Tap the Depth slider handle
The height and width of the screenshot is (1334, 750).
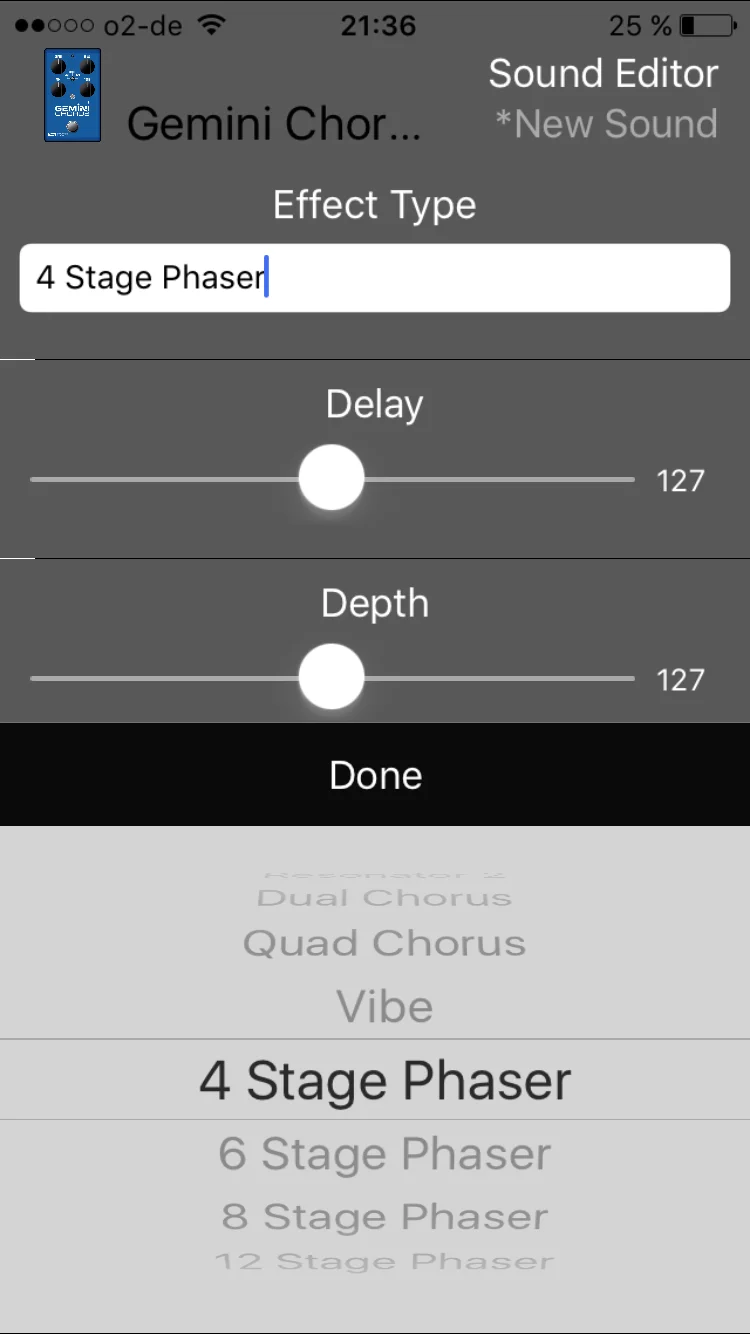331,677
